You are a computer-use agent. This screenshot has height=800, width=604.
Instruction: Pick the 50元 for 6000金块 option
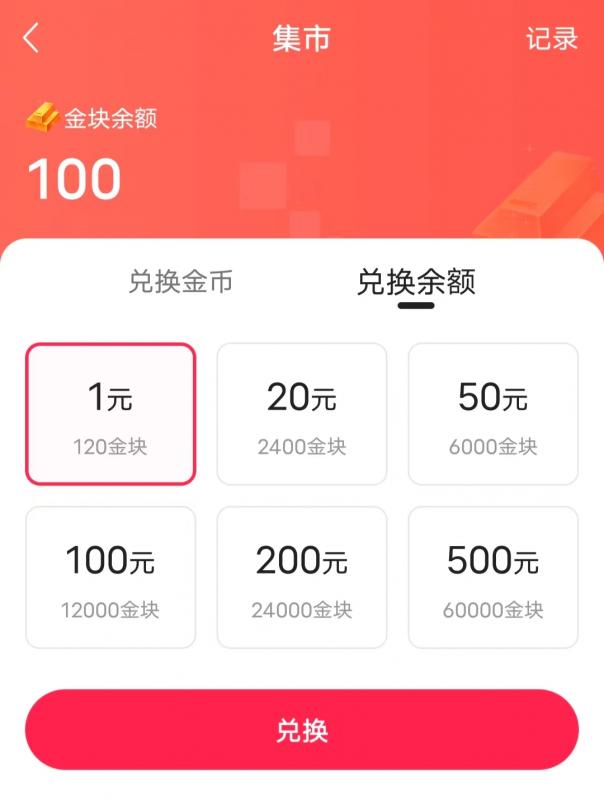pos(493,414)
